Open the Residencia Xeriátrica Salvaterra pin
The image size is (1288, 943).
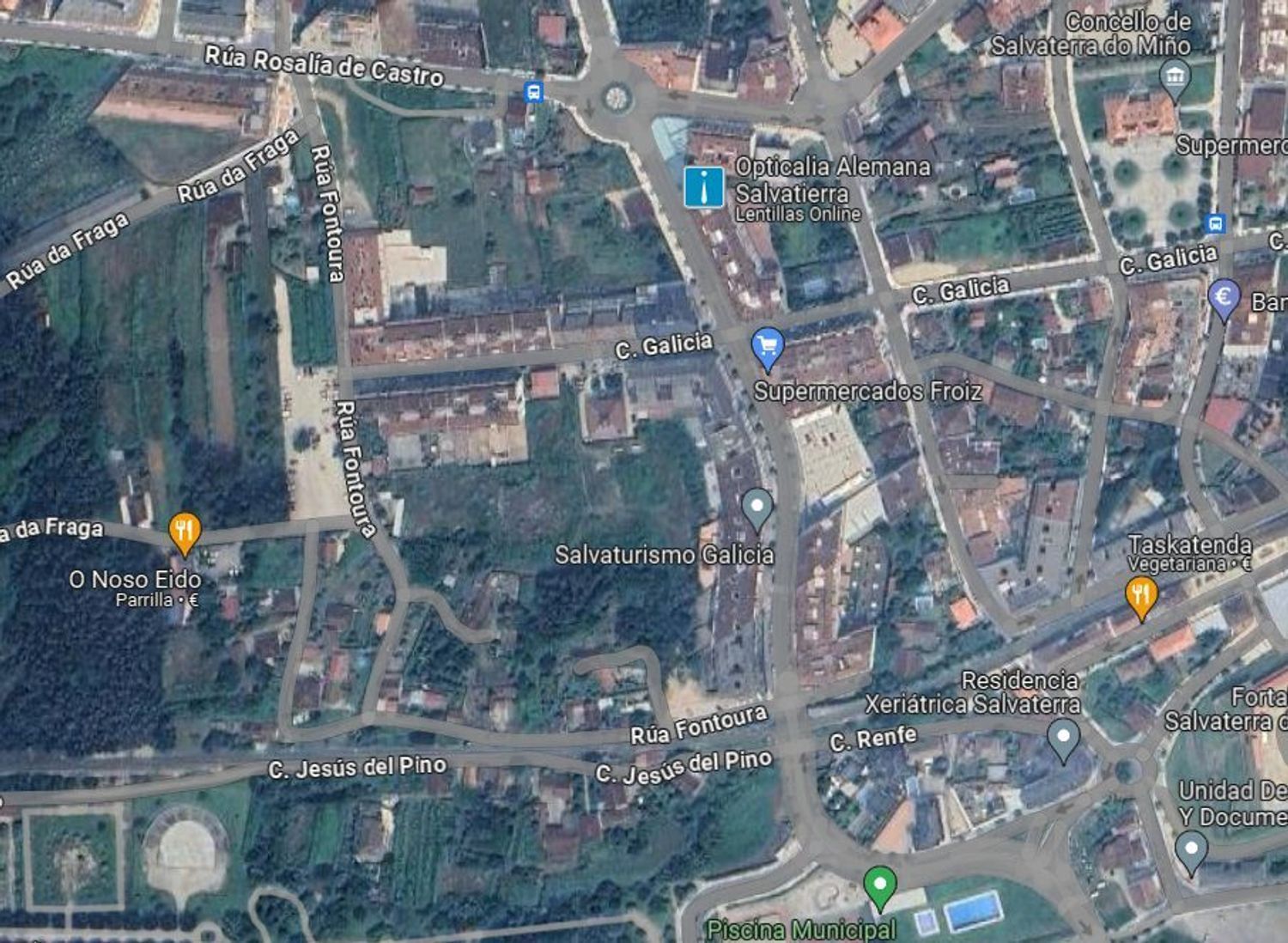(1063, 739)
